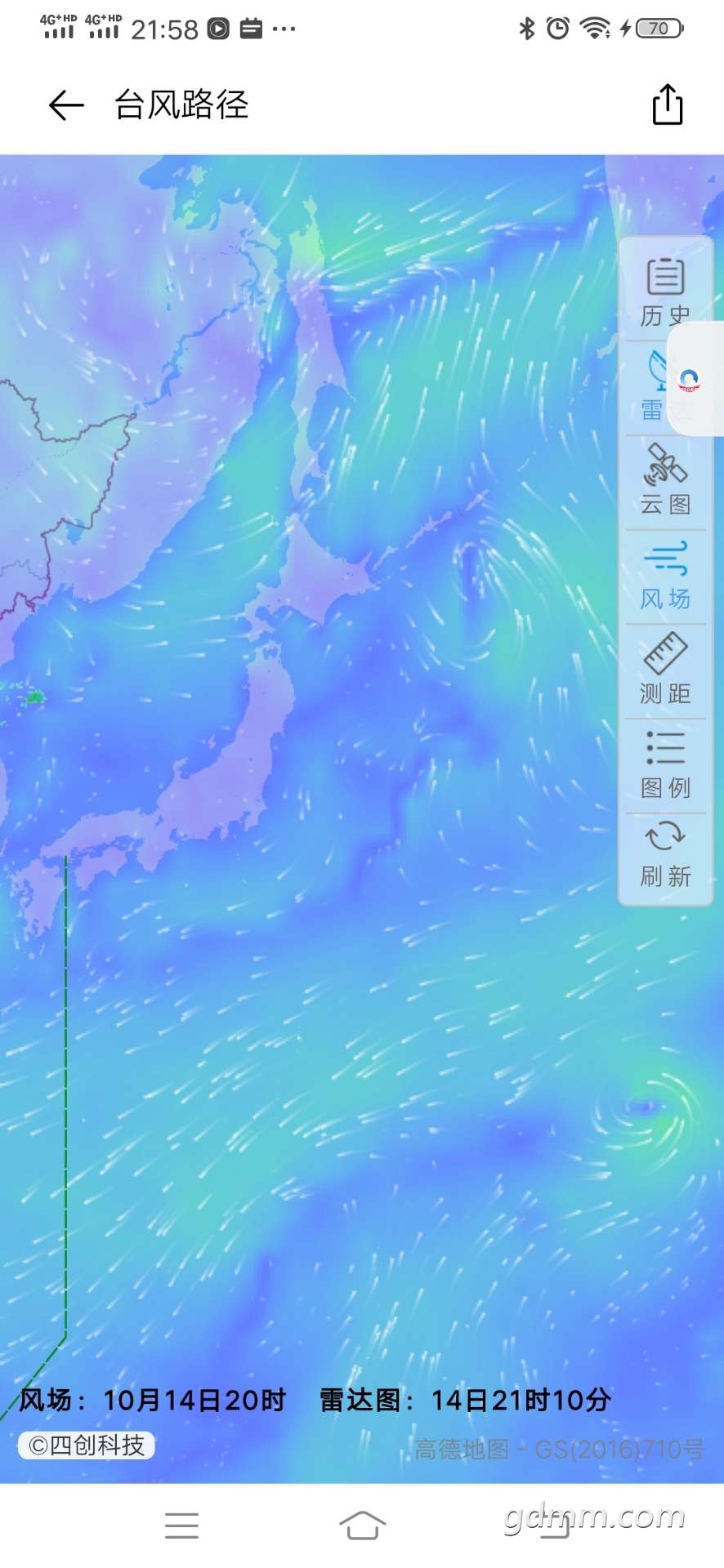Open the 历史 typhoon history panel
724x1568 pixels.
click(664, 292)
